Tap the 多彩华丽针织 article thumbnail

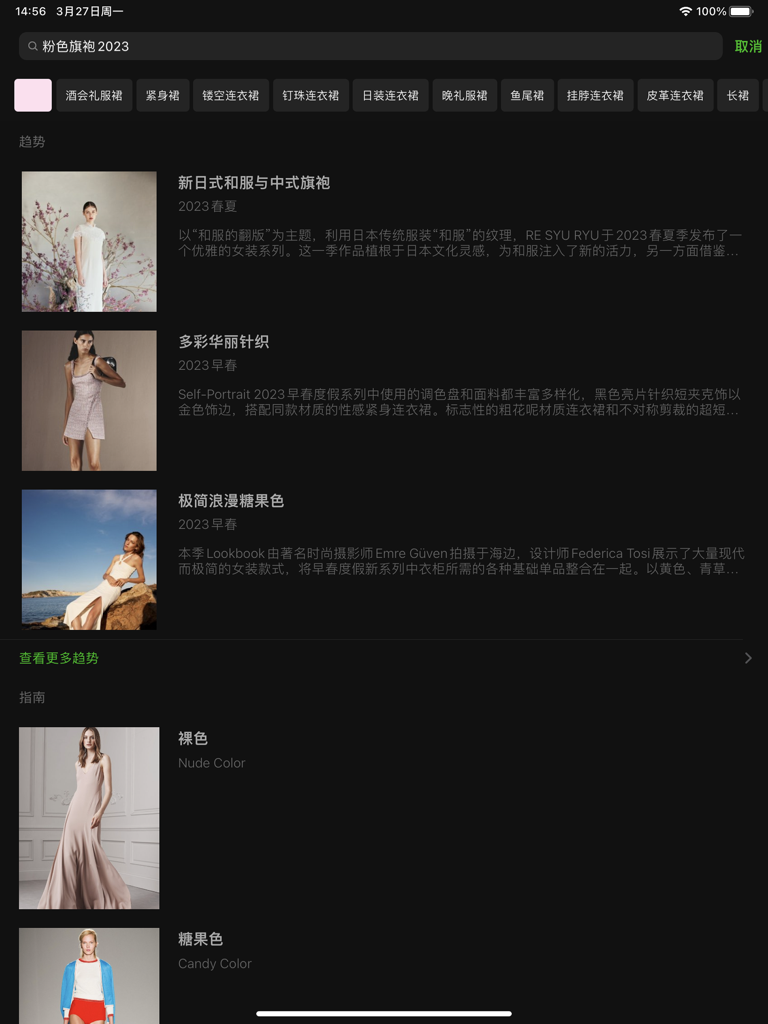point(89,399)
